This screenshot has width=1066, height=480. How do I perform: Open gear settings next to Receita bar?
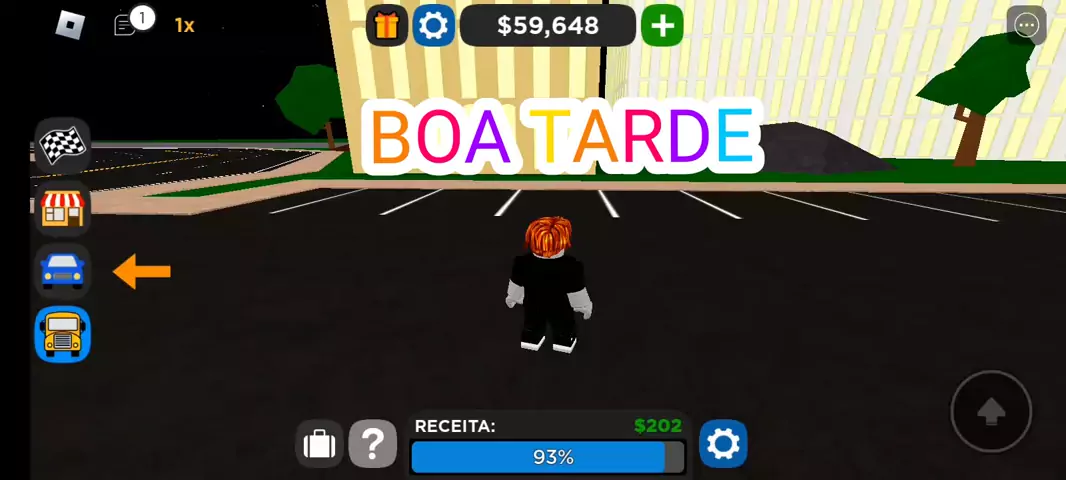(722, 443)
